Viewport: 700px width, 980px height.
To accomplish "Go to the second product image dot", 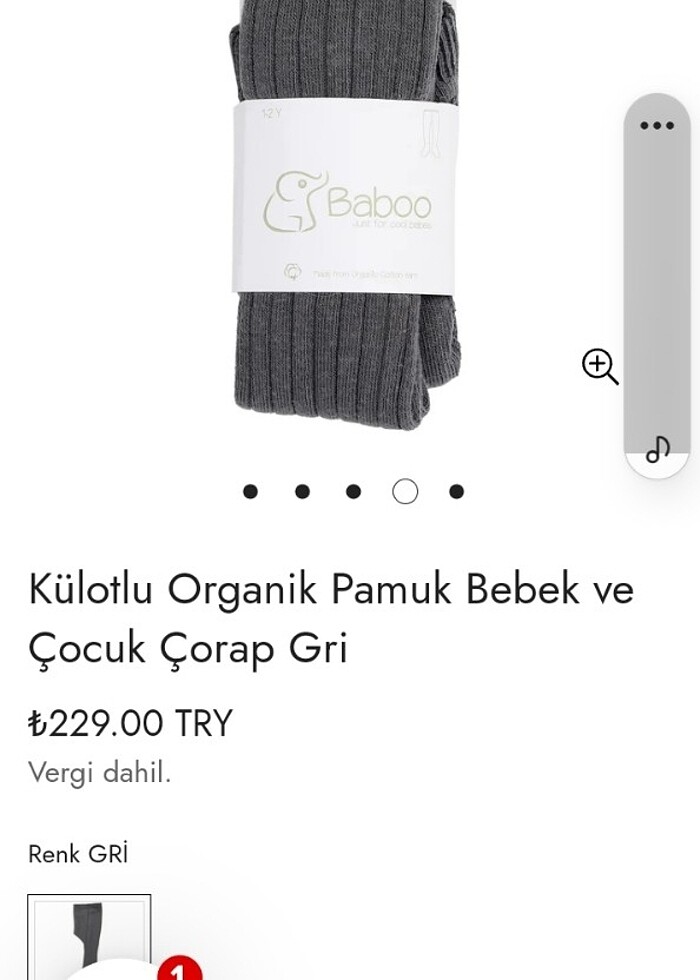I will tap(302, 491).
